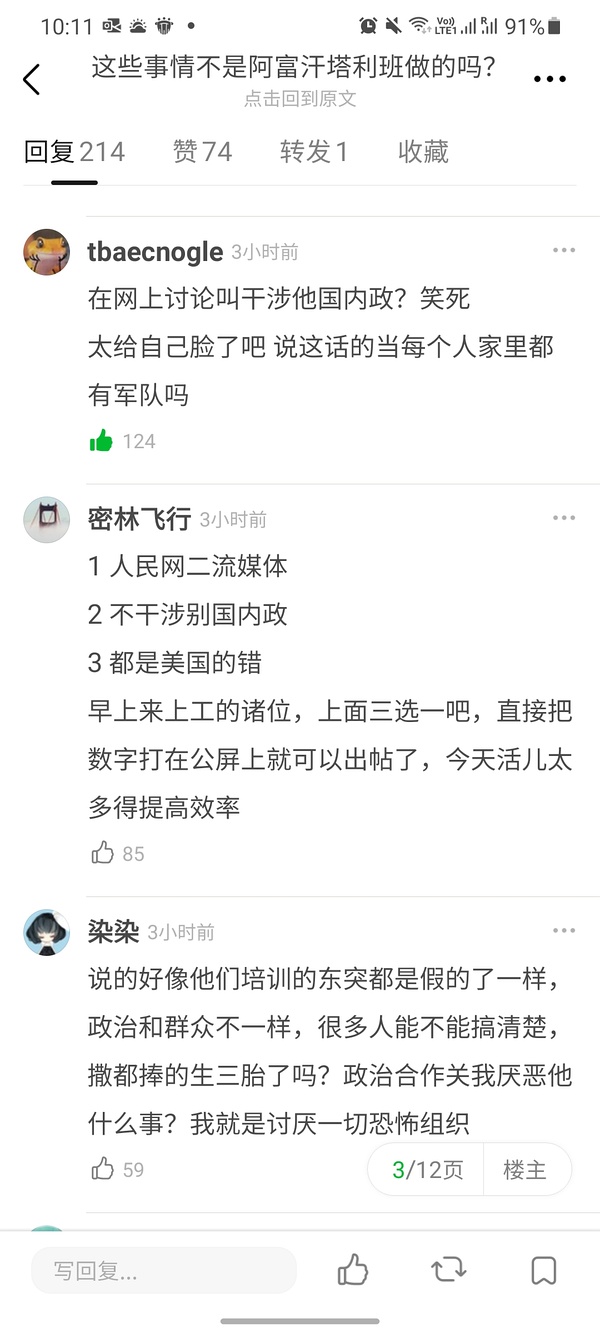600x1333 pixels.
Task: Open more options on 密林飞行's reply
Action: click(x=564, y=518)
